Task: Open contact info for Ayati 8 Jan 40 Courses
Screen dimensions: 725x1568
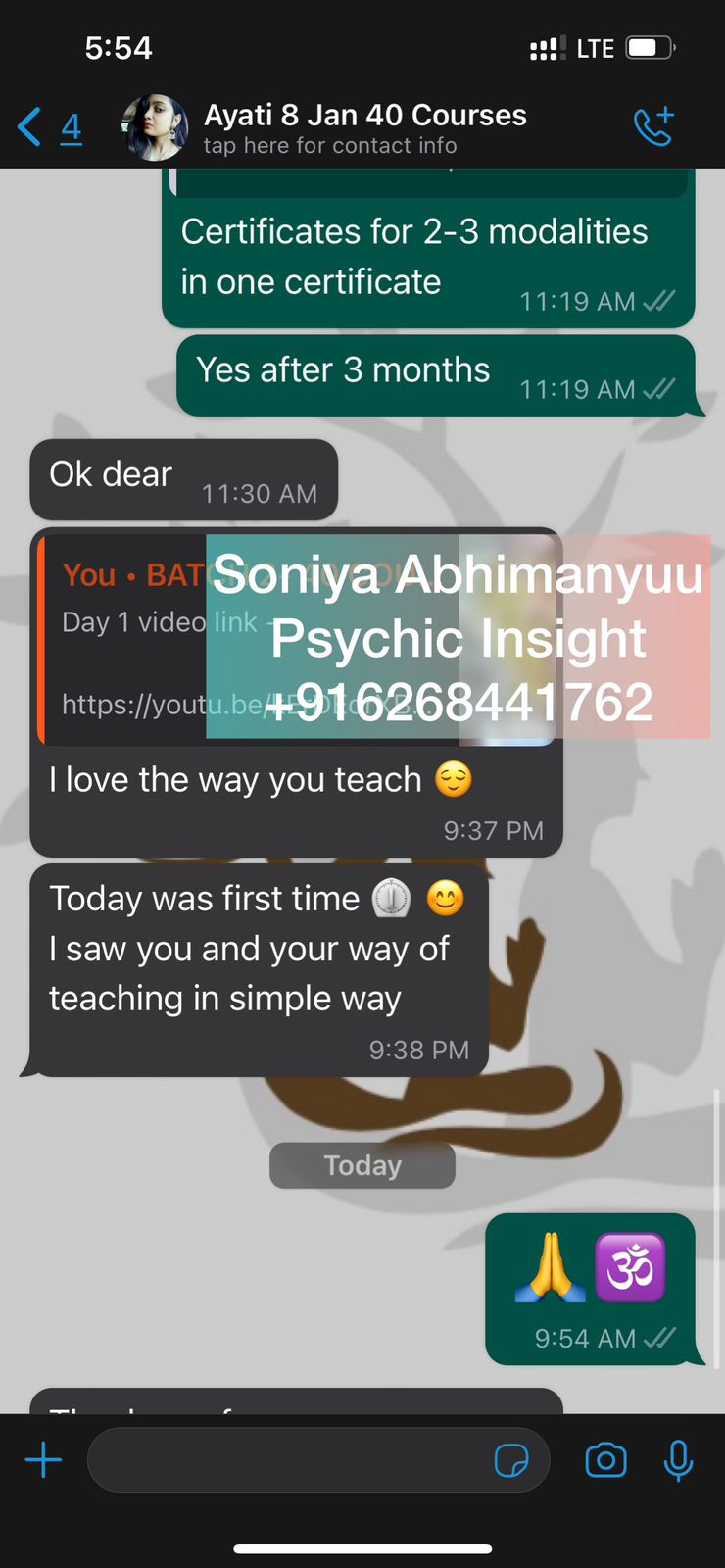Action: (364, 128)
